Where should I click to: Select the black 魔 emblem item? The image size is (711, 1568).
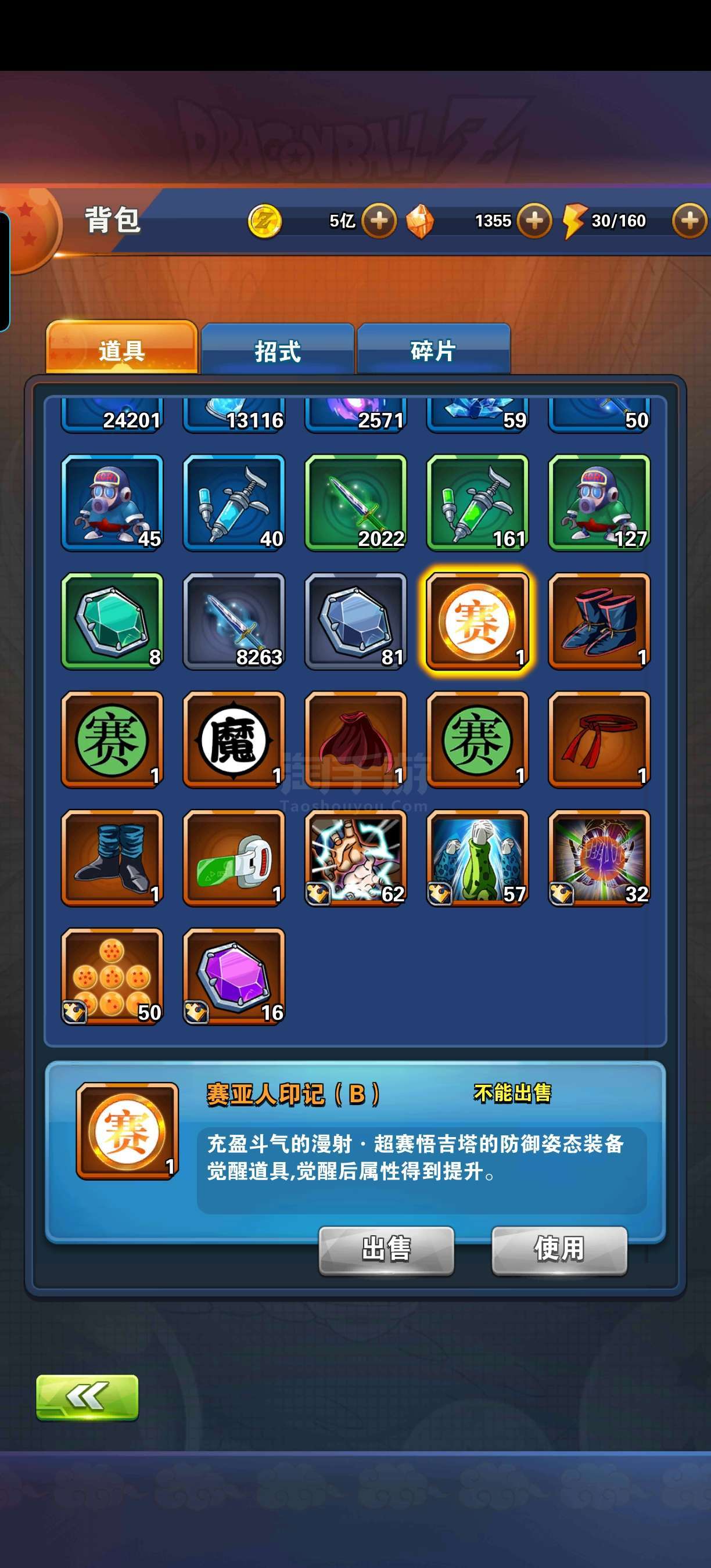(x=234, y=739)
